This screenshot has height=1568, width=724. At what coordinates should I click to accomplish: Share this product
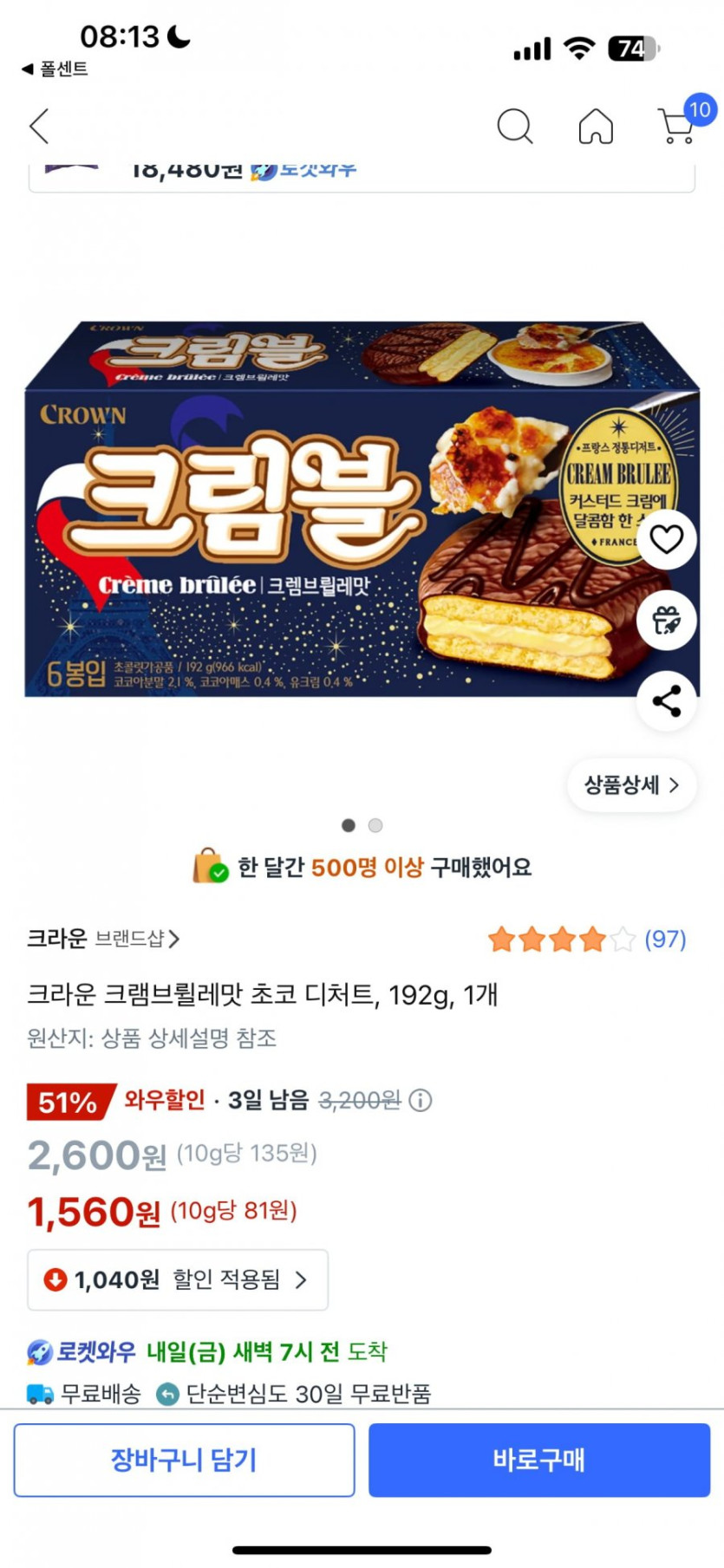(666, 700)
